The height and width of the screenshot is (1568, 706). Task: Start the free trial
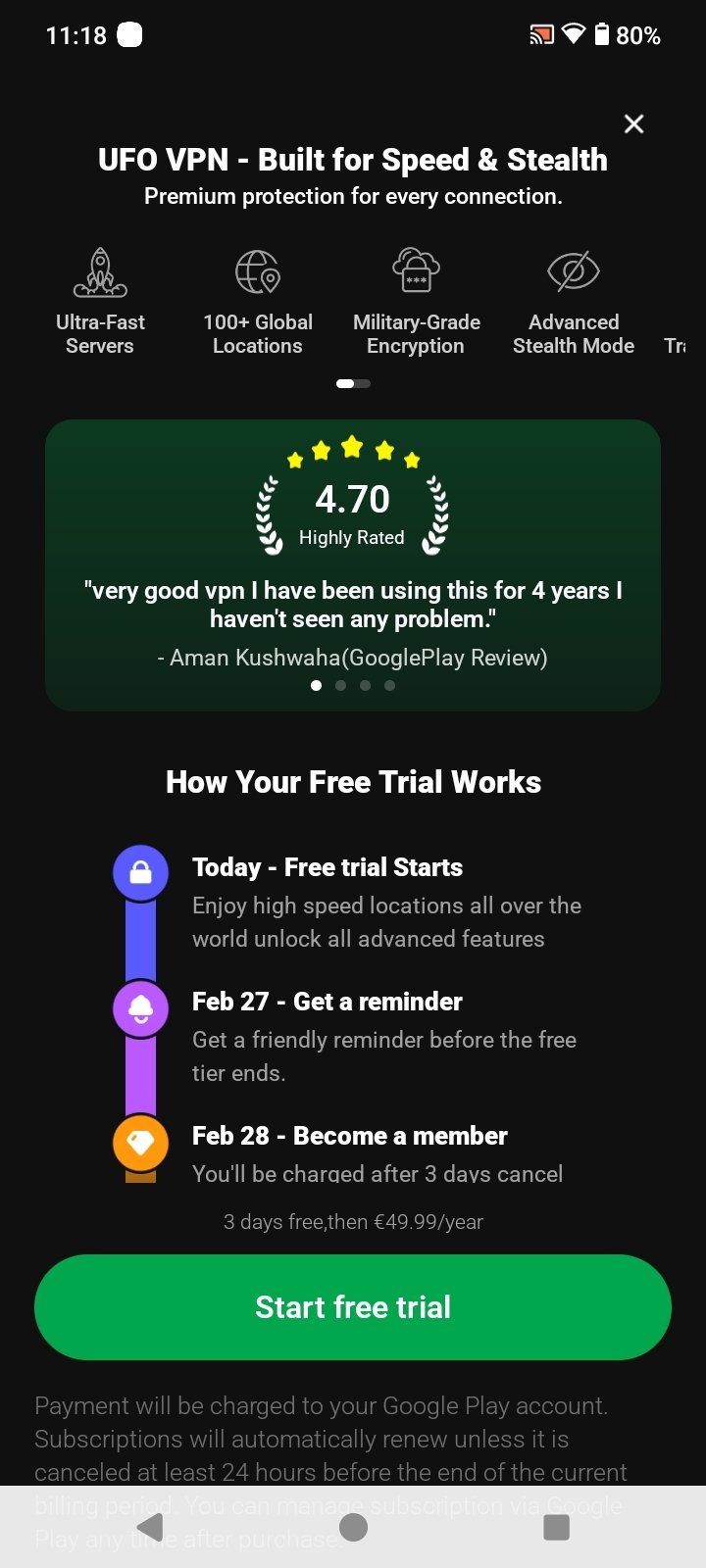tap(353, 1307)
